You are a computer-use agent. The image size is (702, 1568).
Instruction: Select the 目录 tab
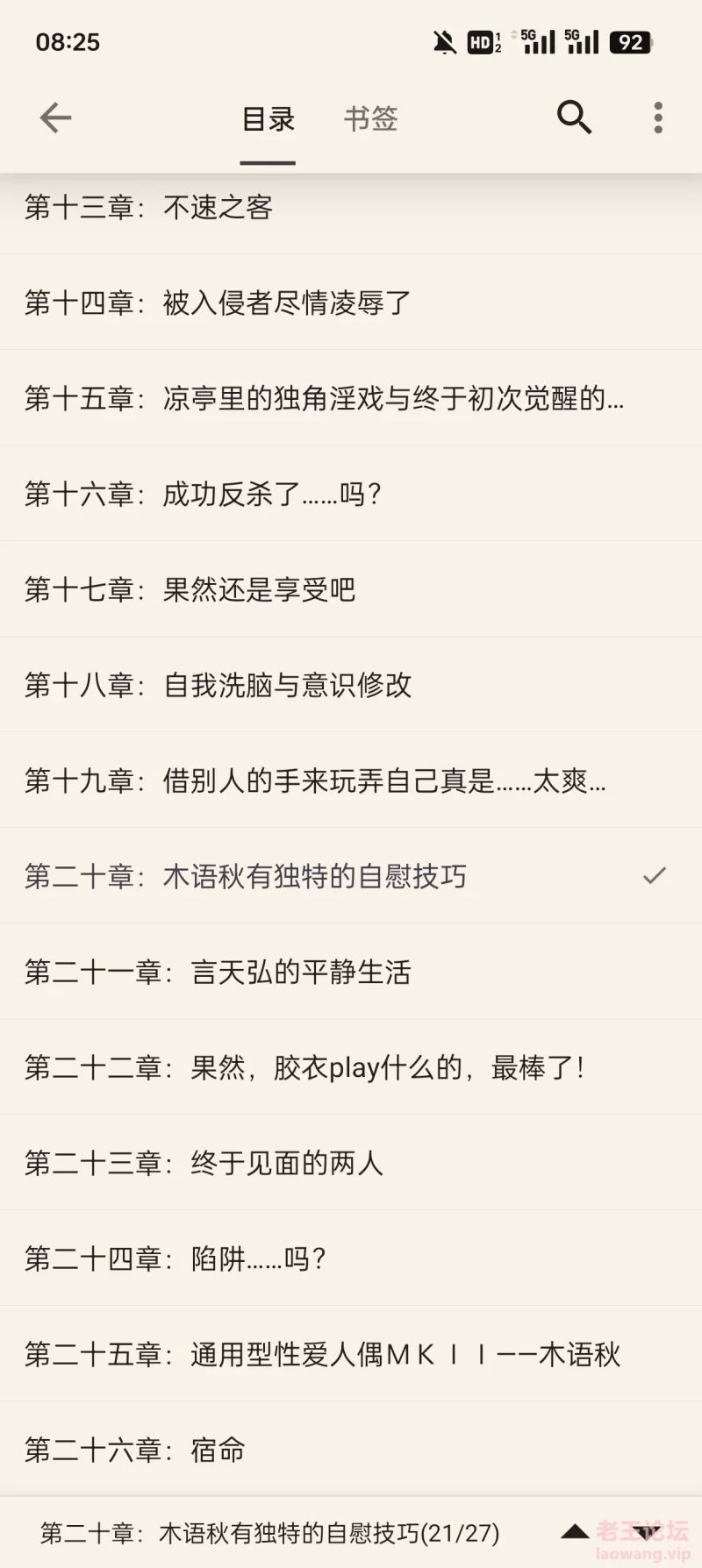pos(268,118)
